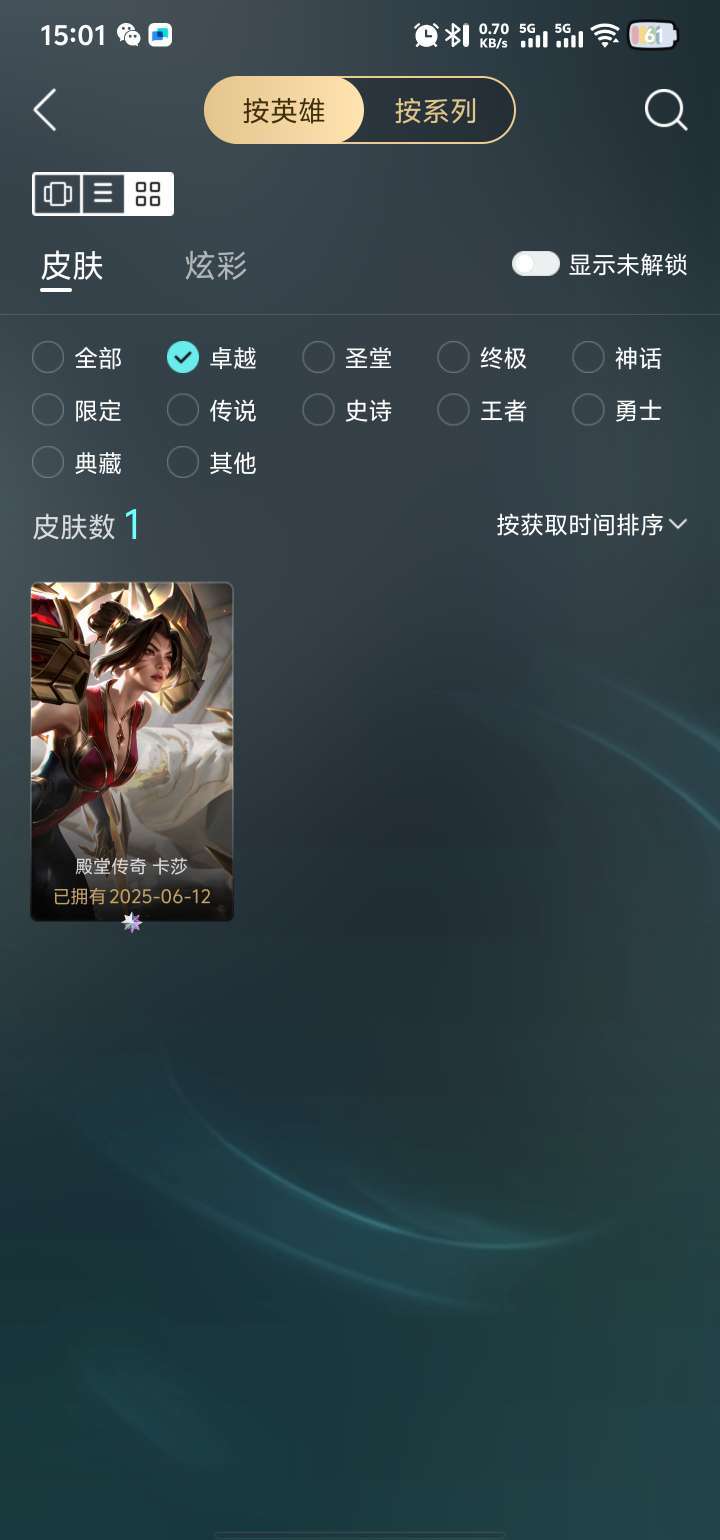This screenshot has width=720, height=1540.
Task: Switch to grid view layout
Action: pos(146,193)
